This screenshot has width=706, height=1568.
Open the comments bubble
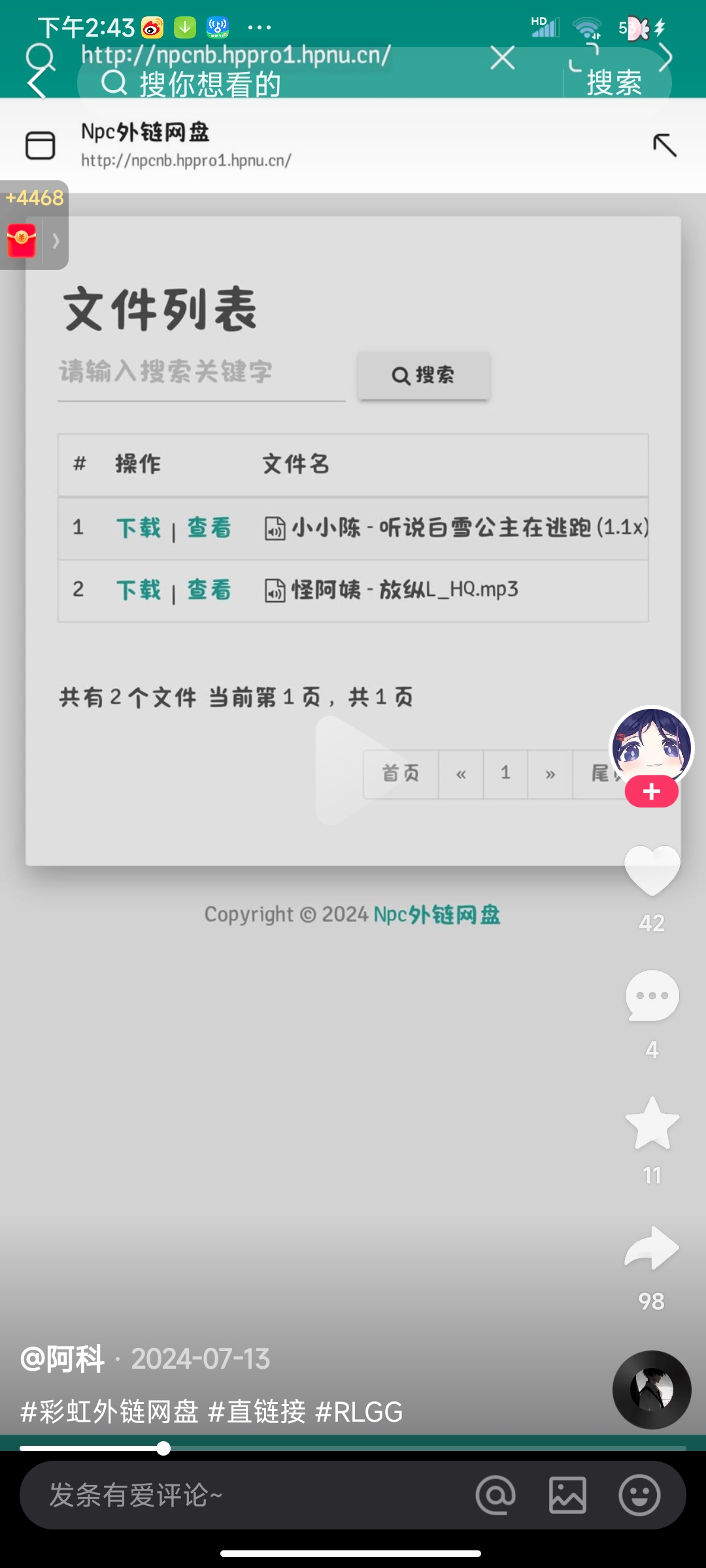coord(652,996)
